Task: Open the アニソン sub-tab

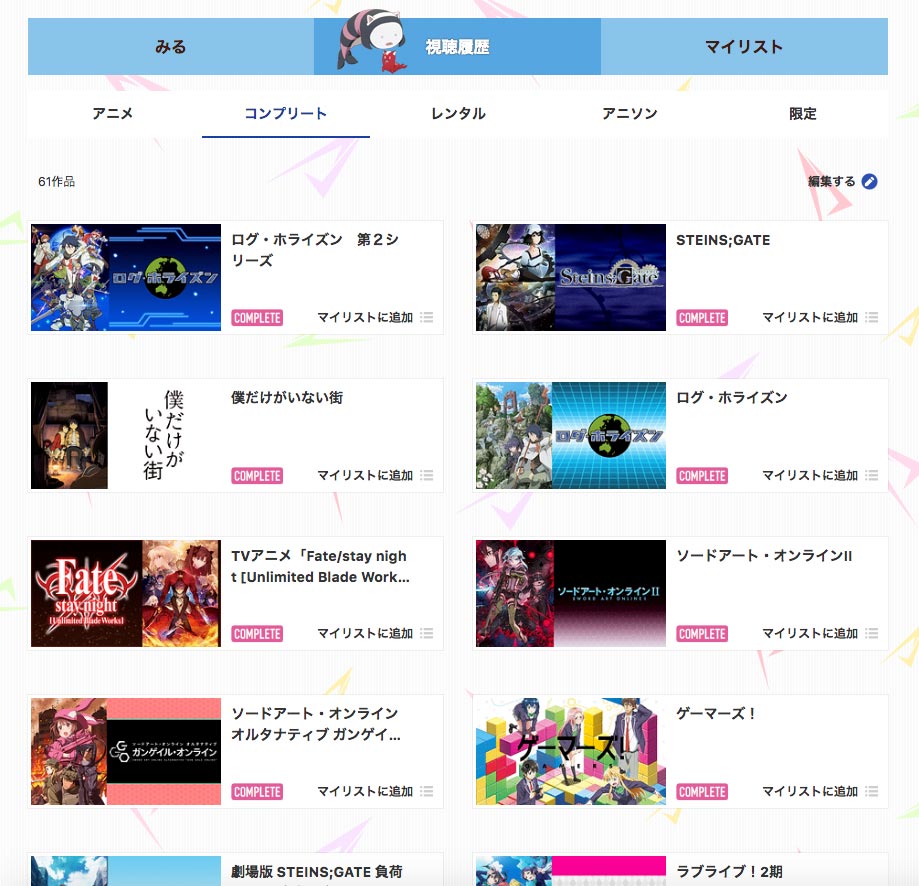Action: point(630,114)
